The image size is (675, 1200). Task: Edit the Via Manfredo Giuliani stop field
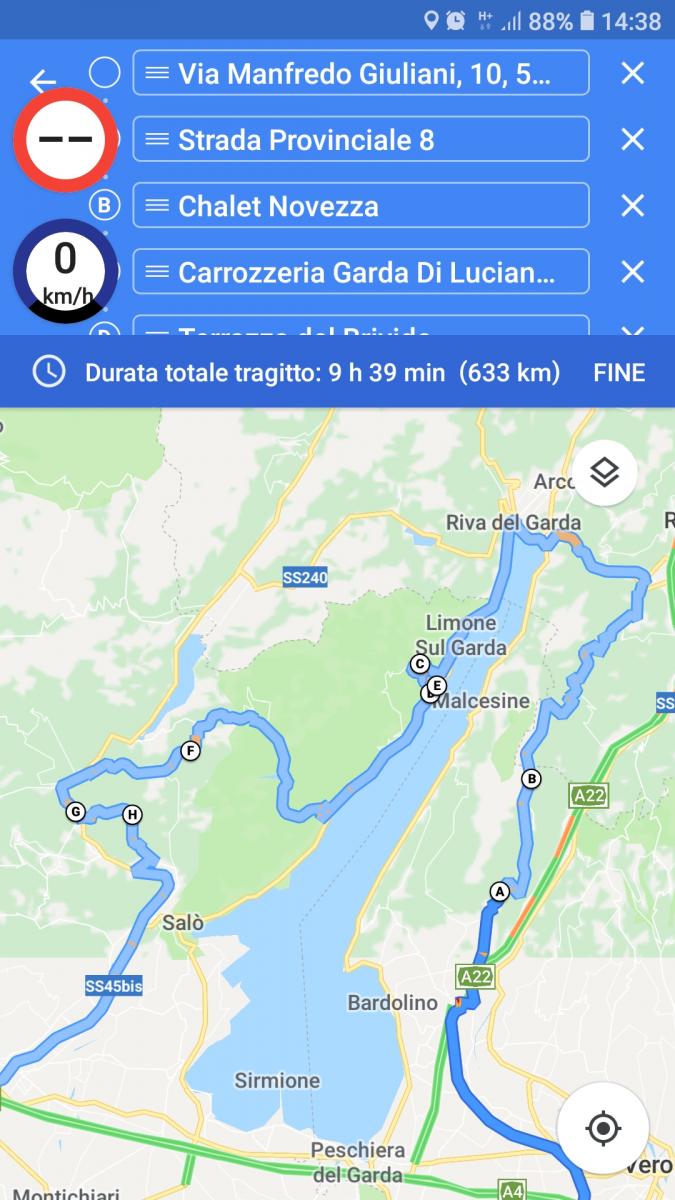(x=361, y=73)
